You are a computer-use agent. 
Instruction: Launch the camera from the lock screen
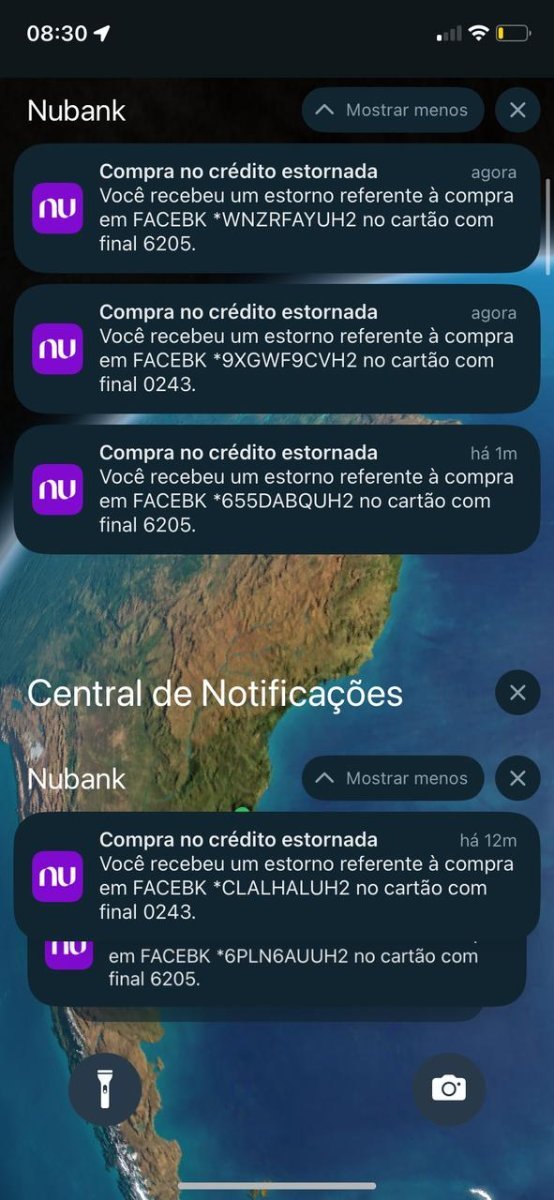[x=449, y=1089]
